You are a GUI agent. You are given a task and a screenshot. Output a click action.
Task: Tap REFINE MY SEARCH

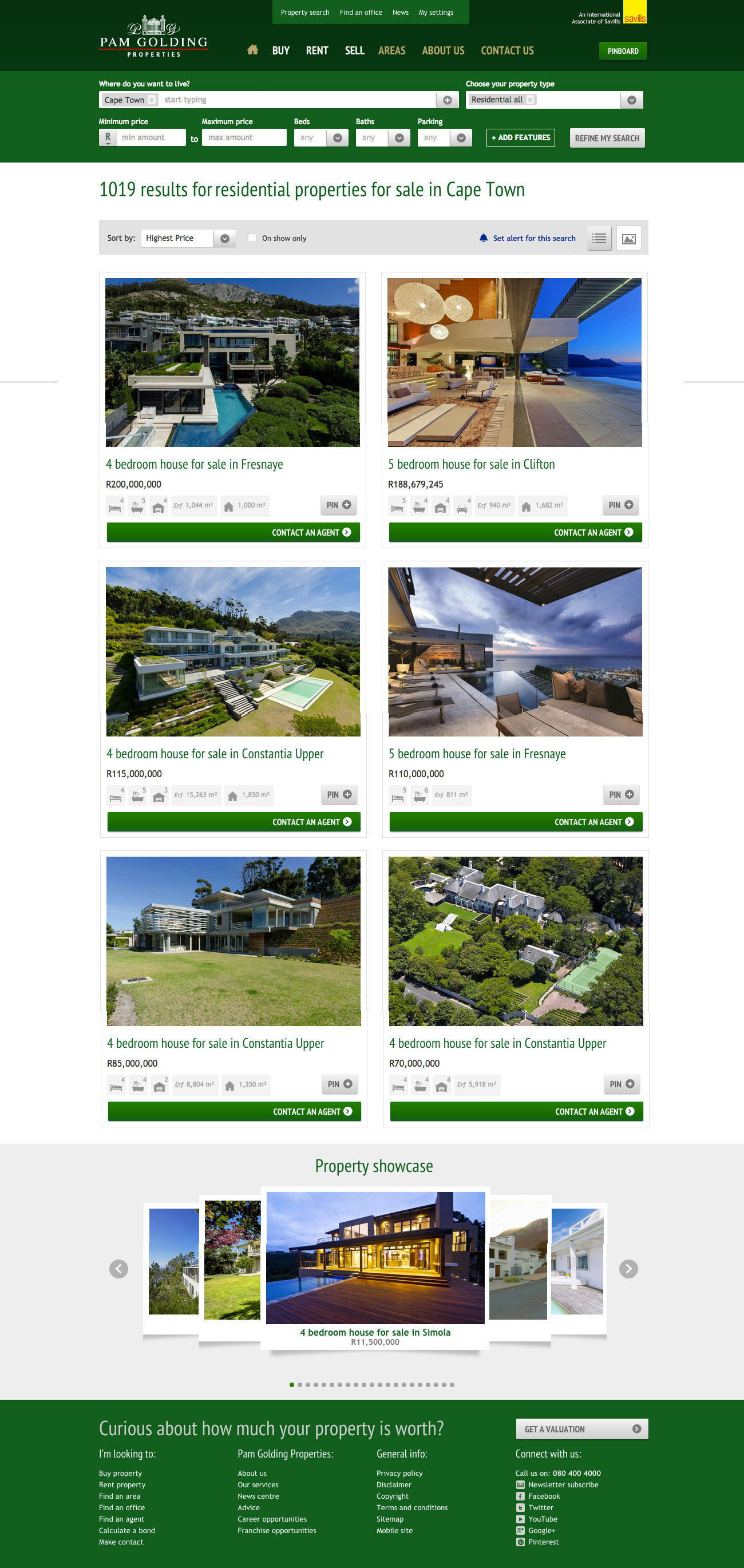(607, 138)
